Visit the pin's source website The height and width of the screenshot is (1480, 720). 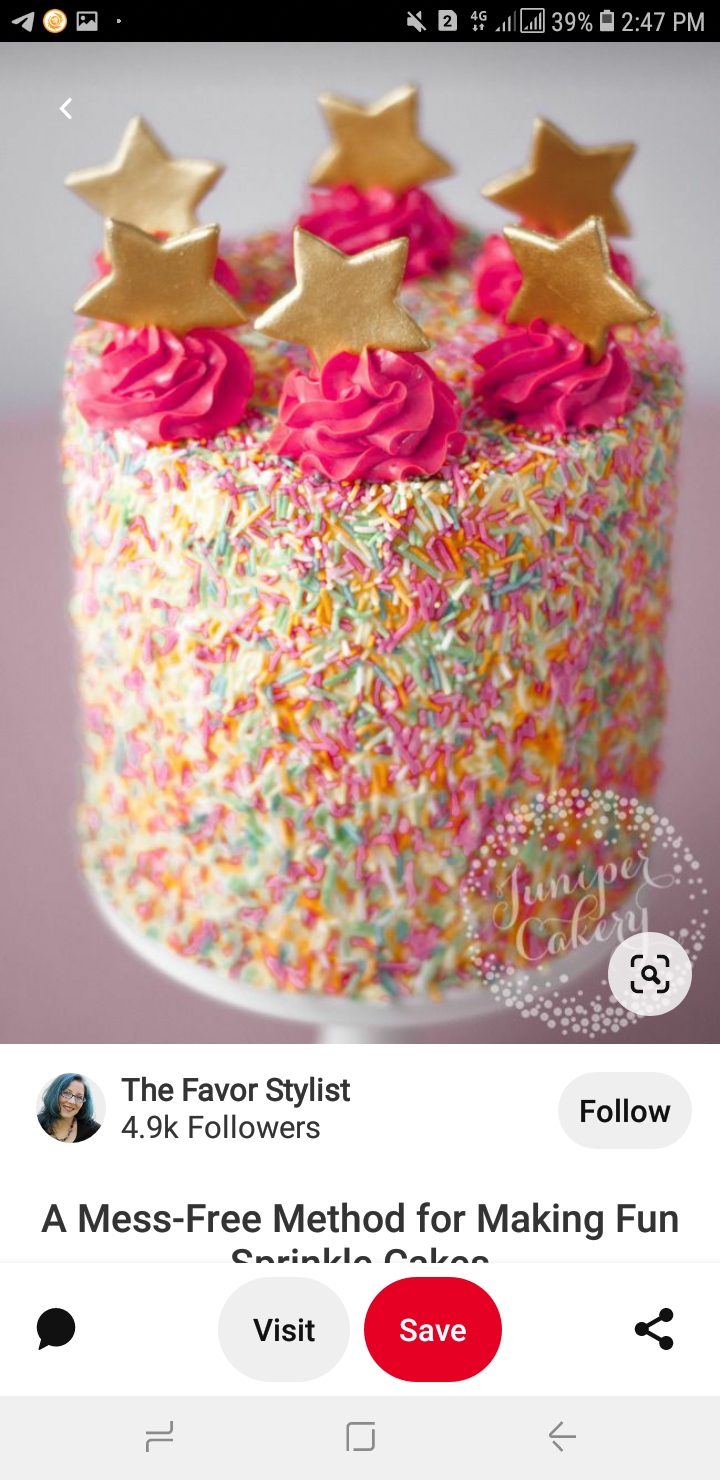(284, 1330)
